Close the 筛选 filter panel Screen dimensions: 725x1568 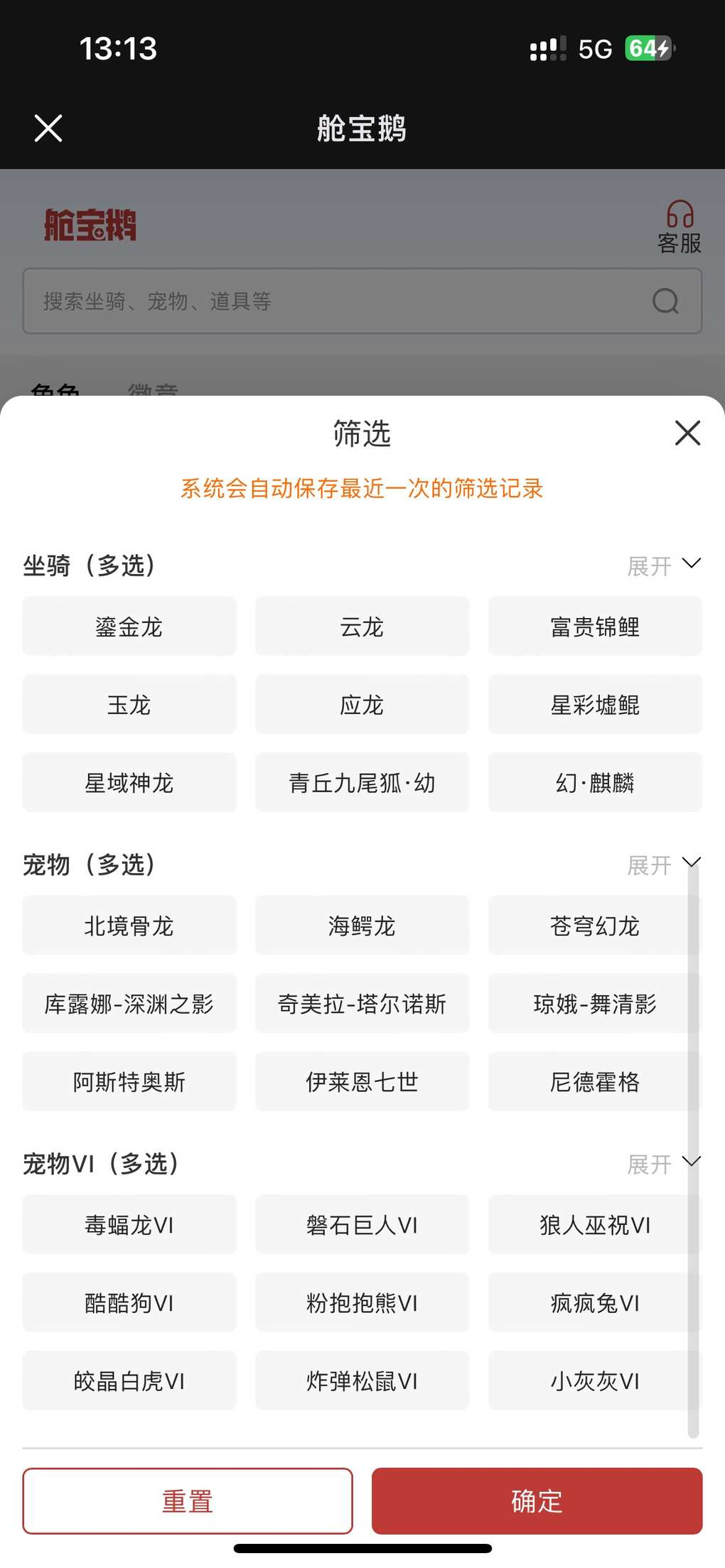coord(687,433)
